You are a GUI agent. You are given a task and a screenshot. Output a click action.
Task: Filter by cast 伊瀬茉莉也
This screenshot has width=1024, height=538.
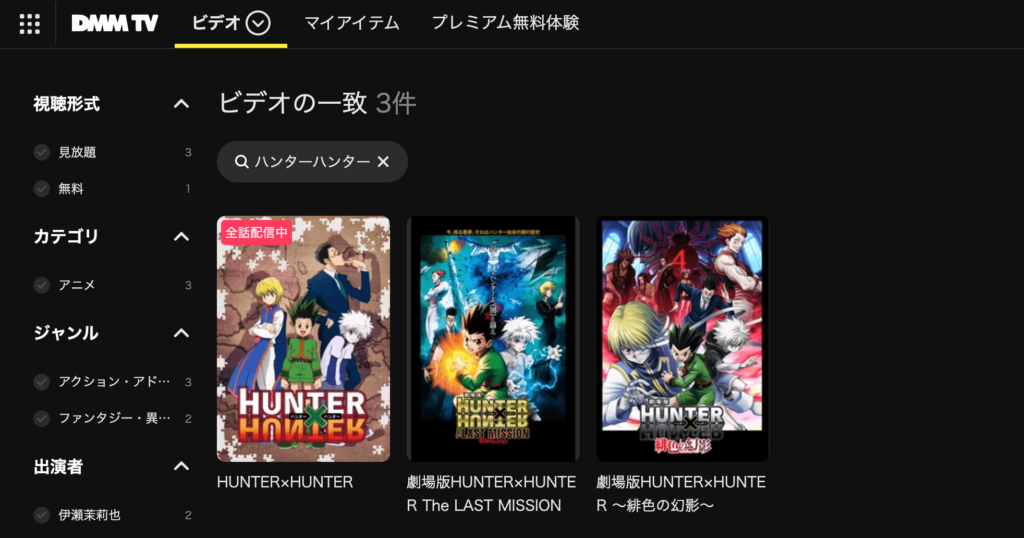tap(42, 515)
